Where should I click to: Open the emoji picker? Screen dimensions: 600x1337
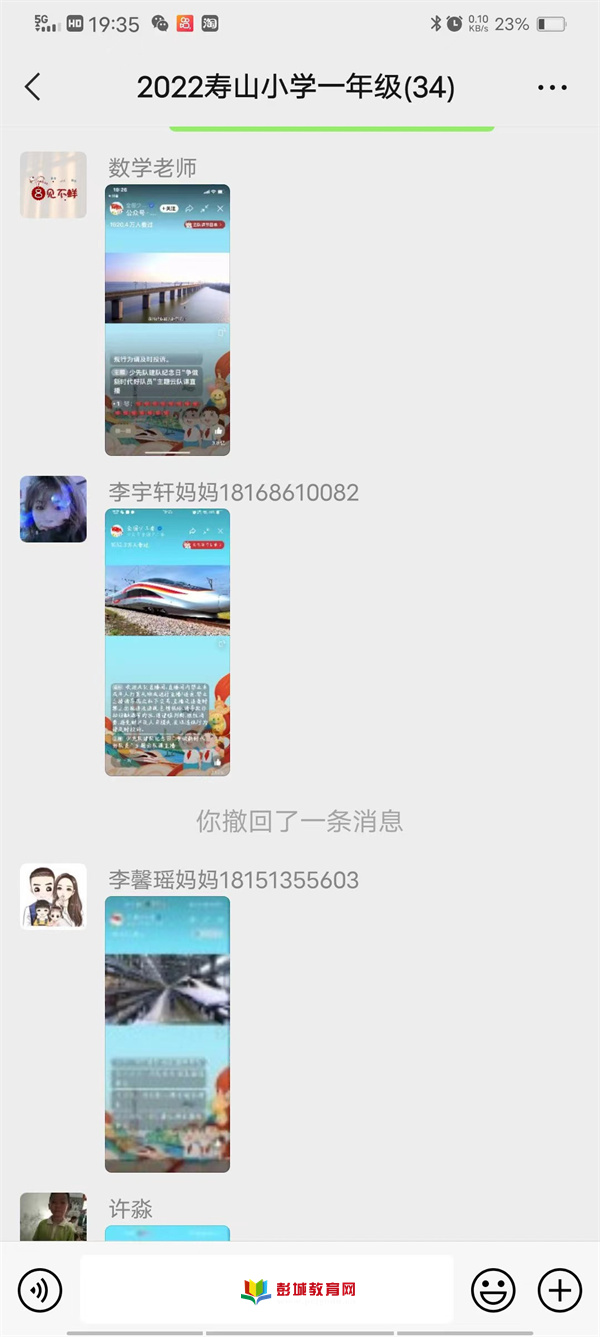pos(493,1290)
